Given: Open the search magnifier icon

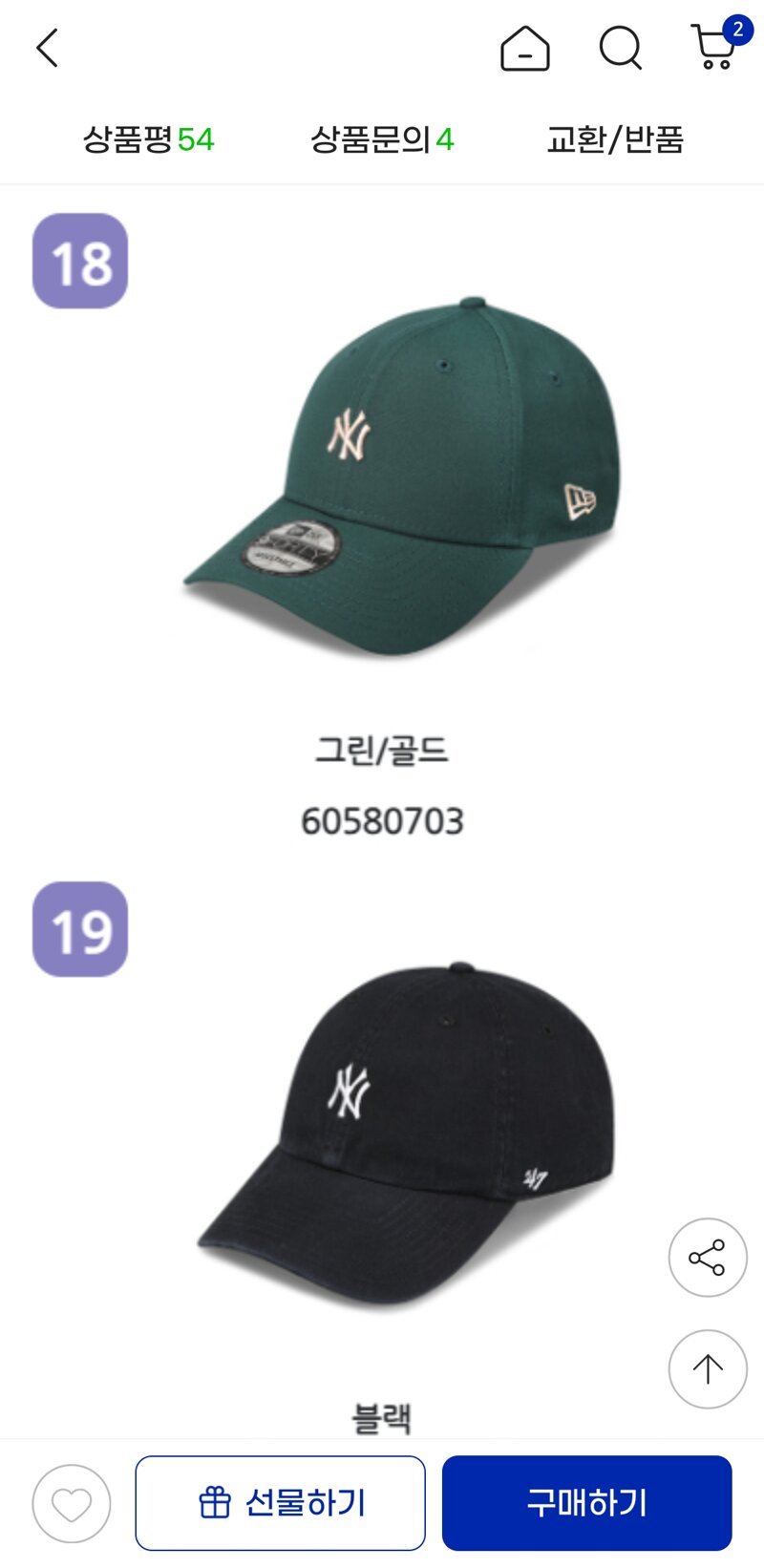Looking at the screenshot, I should [x=621, y=48].
